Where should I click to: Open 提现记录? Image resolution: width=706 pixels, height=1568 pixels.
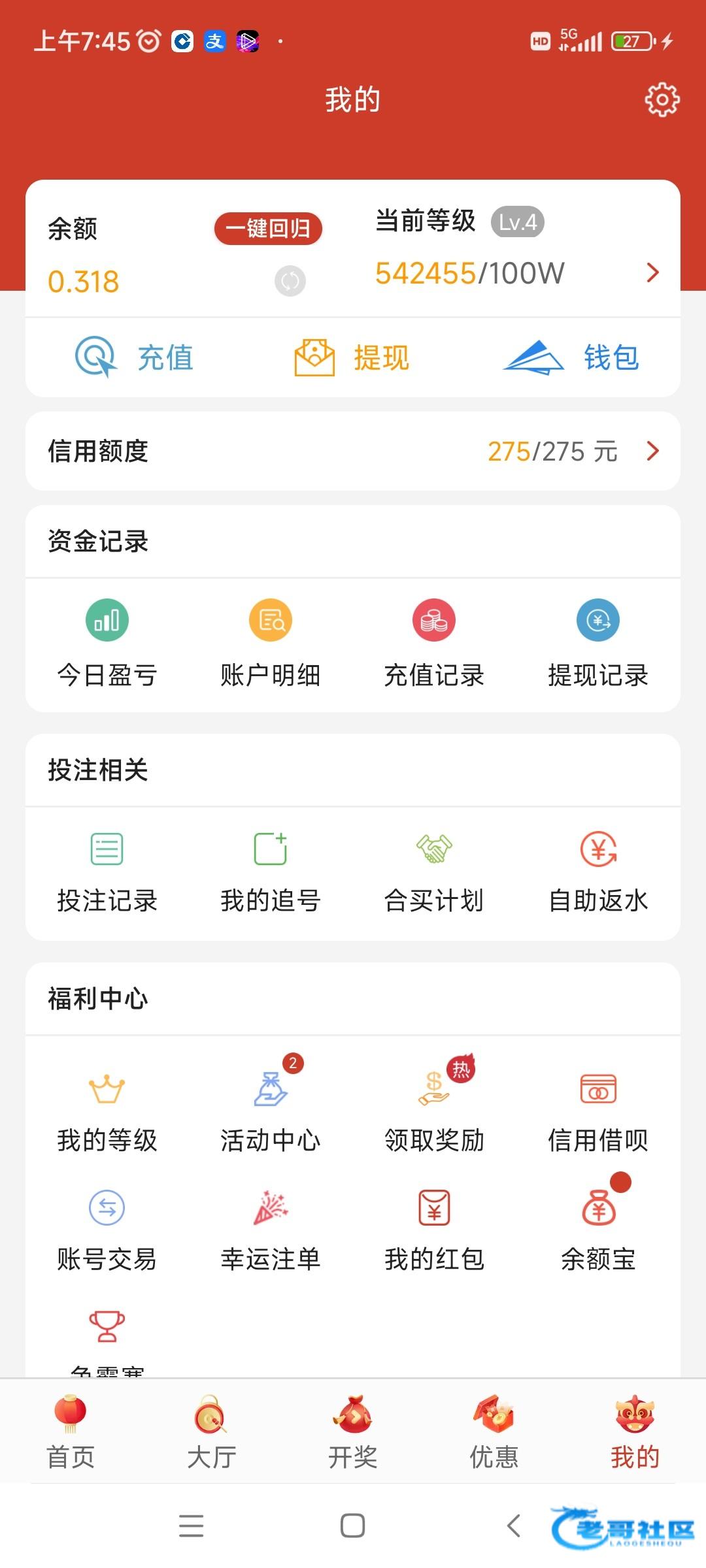pyautogui.click(x=598, y=644)
